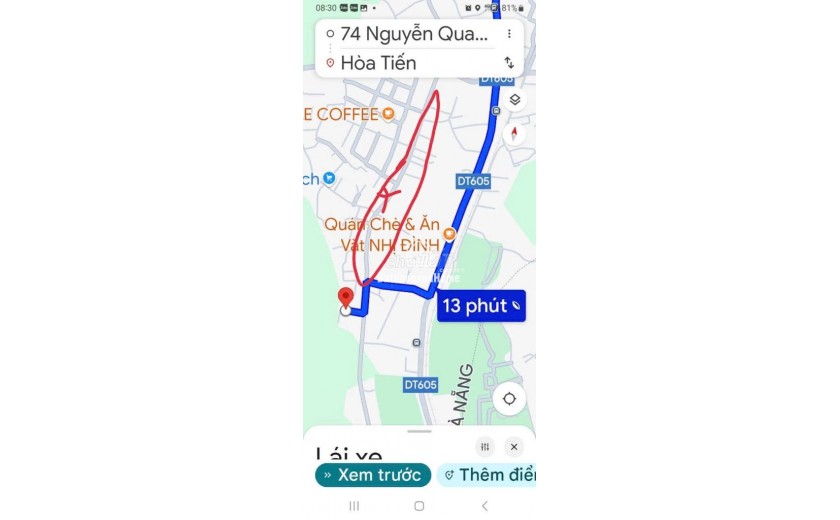This screenshot has width=840, height=520.
Task: Start the Xem trước route preview
Action: pyautogui.click(x=373, y=475)
